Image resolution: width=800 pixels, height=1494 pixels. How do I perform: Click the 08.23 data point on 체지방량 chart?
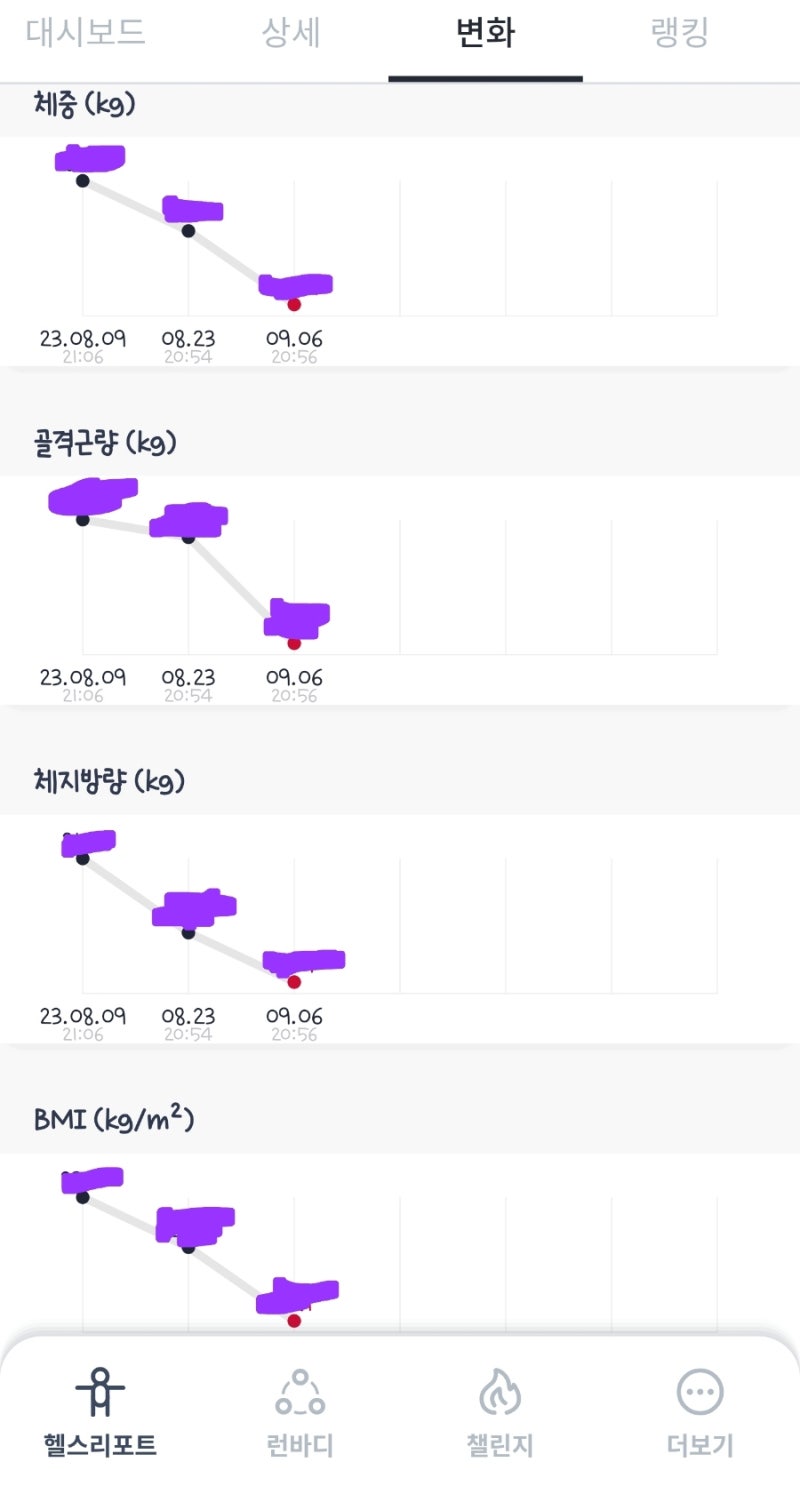(190, 935)
